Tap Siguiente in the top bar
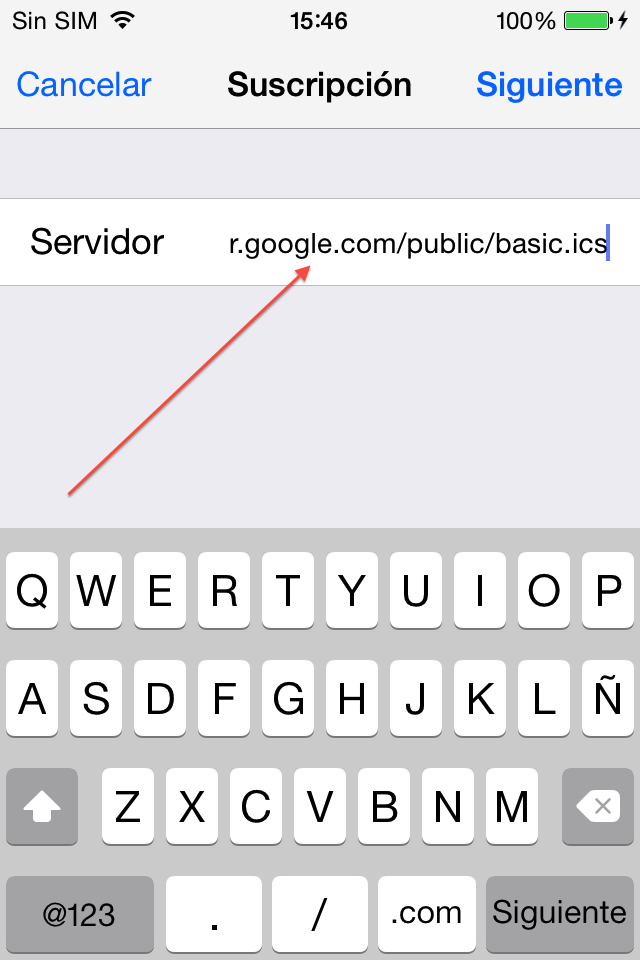The width and height of the screenshot is (640, 960). (549, 85)
